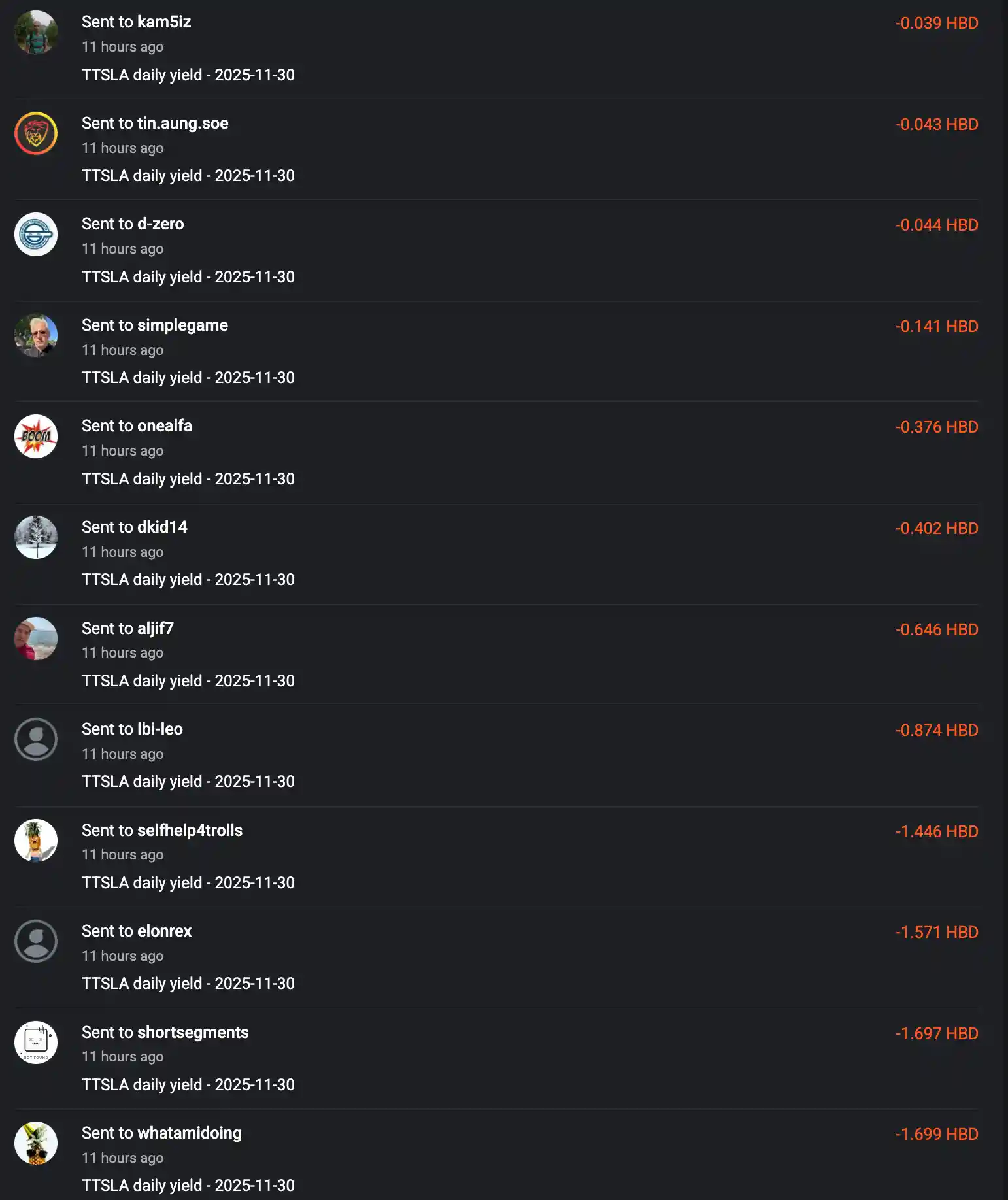Open selfhelp4trolls' profile
The image size is (1008, 1200).
190,831
